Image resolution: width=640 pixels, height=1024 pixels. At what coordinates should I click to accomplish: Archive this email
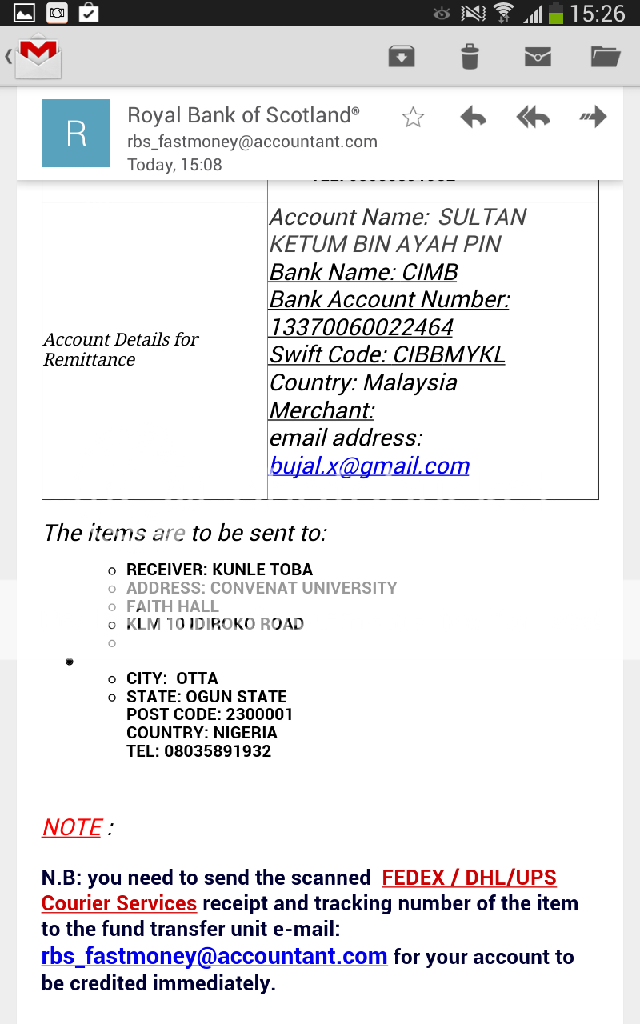[x=401, y=56]
